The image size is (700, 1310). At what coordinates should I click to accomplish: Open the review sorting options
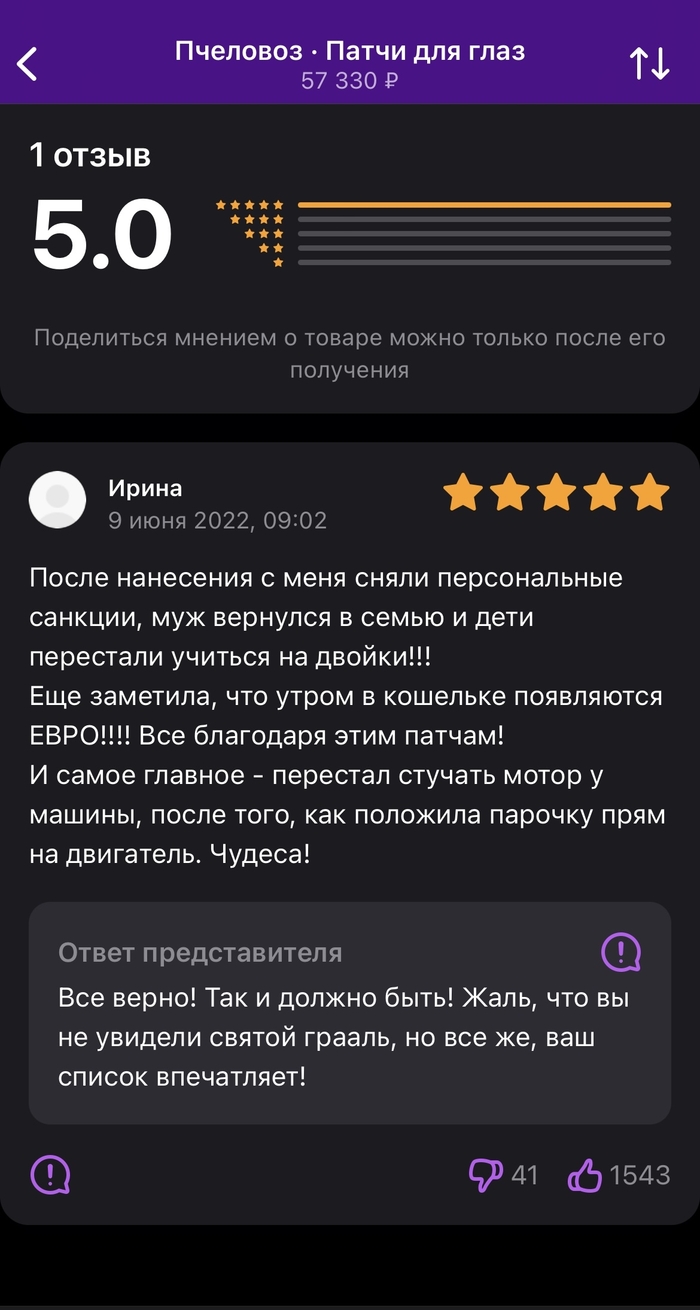[649, 63]
